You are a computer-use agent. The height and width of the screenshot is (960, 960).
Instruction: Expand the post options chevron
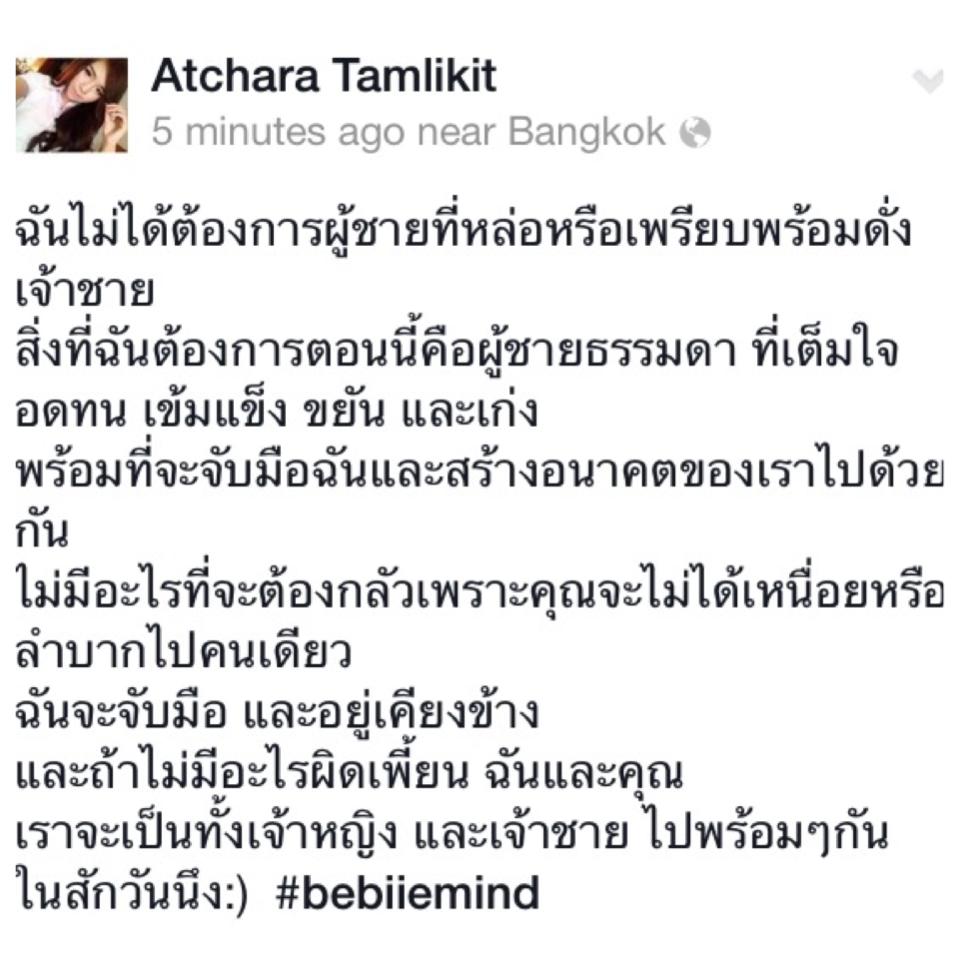(928, 82)
